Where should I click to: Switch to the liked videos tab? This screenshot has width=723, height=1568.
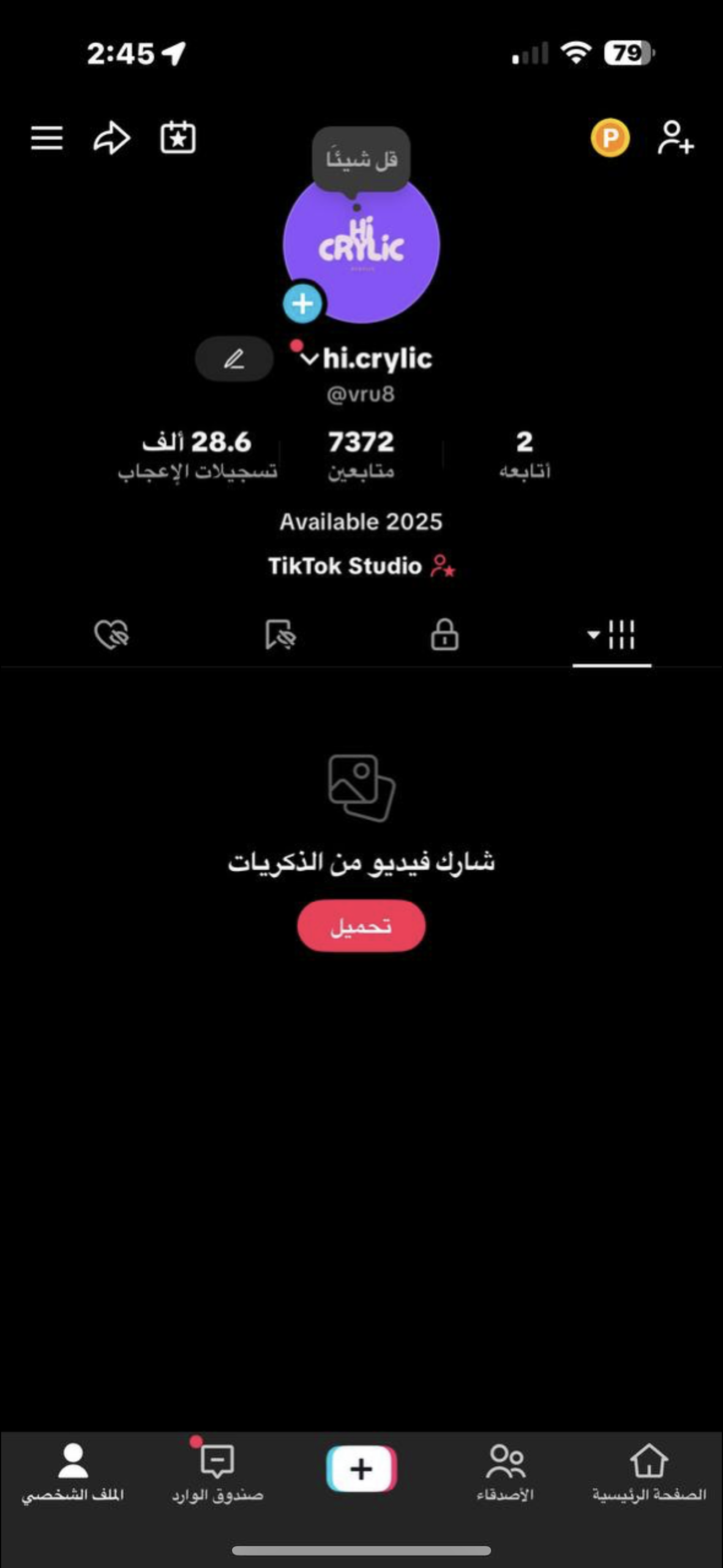pos(111,635)
